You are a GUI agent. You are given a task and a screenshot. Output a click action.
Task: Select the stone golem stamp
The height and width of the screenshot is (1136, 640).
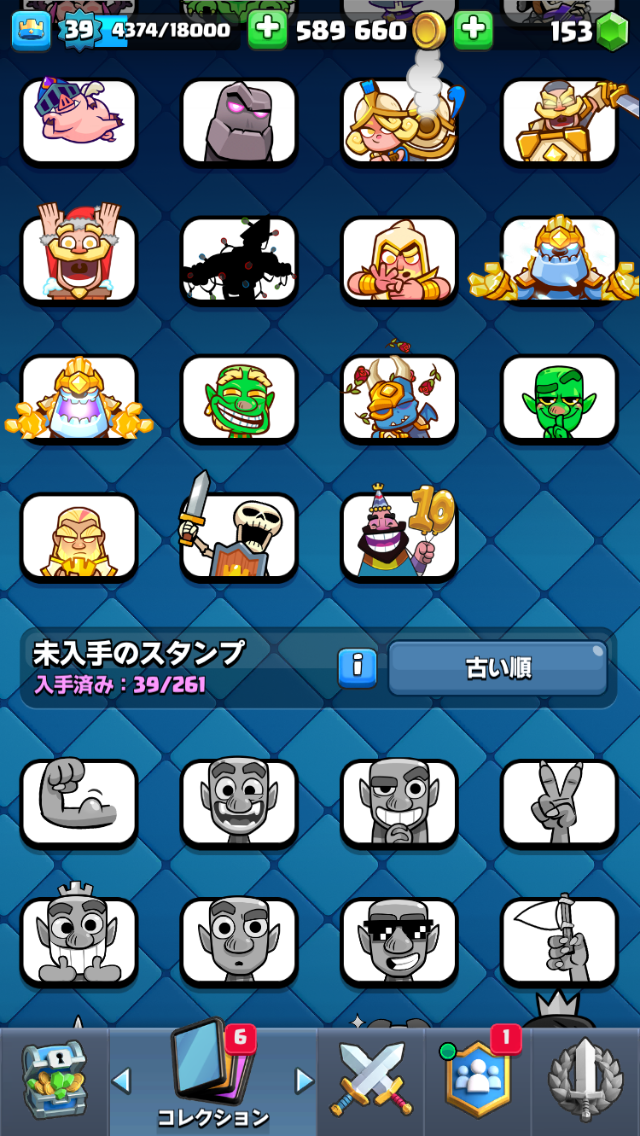click(239, 121)
